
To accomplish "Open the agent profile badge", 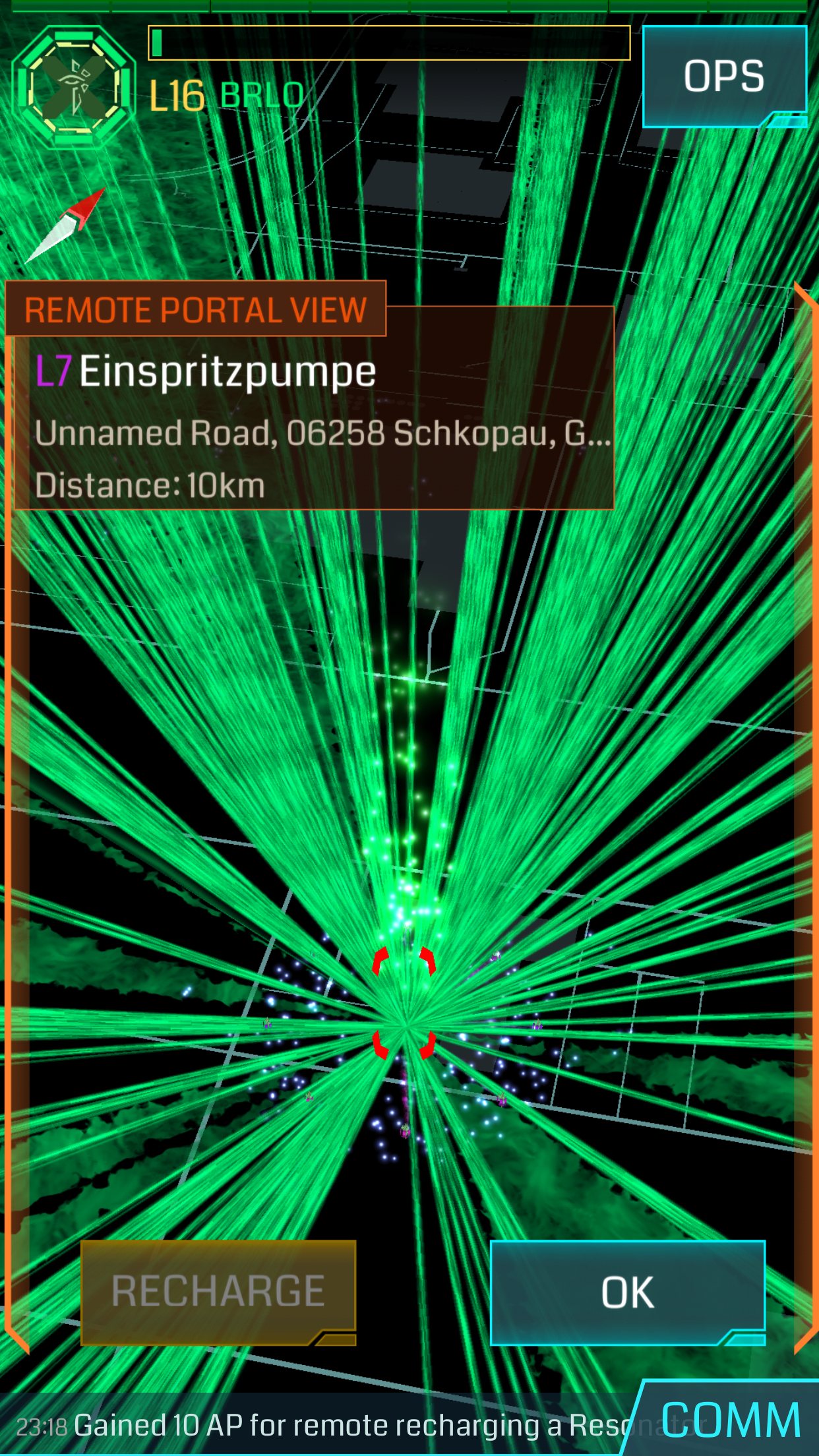I will point(74,86).
